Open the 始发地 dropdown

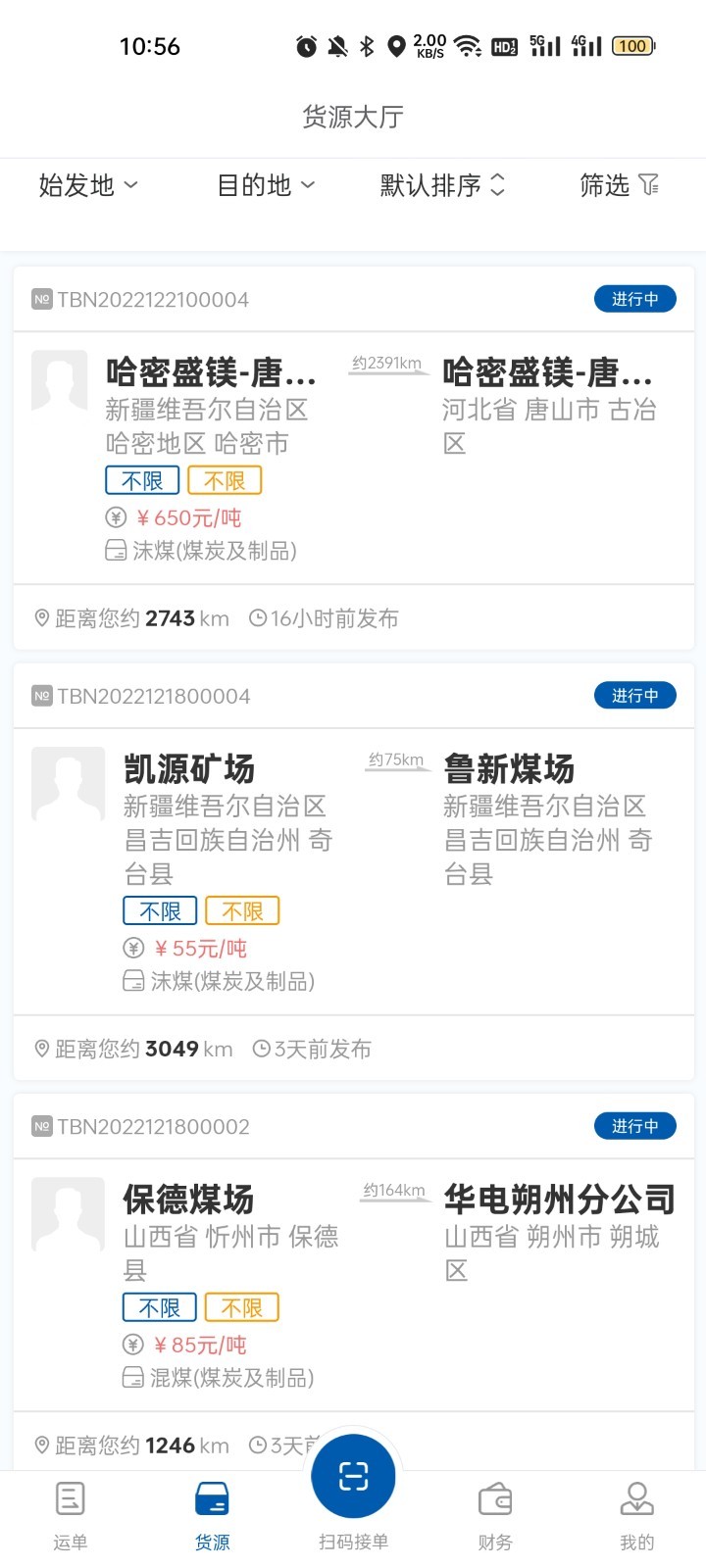(x=86, y=184)
